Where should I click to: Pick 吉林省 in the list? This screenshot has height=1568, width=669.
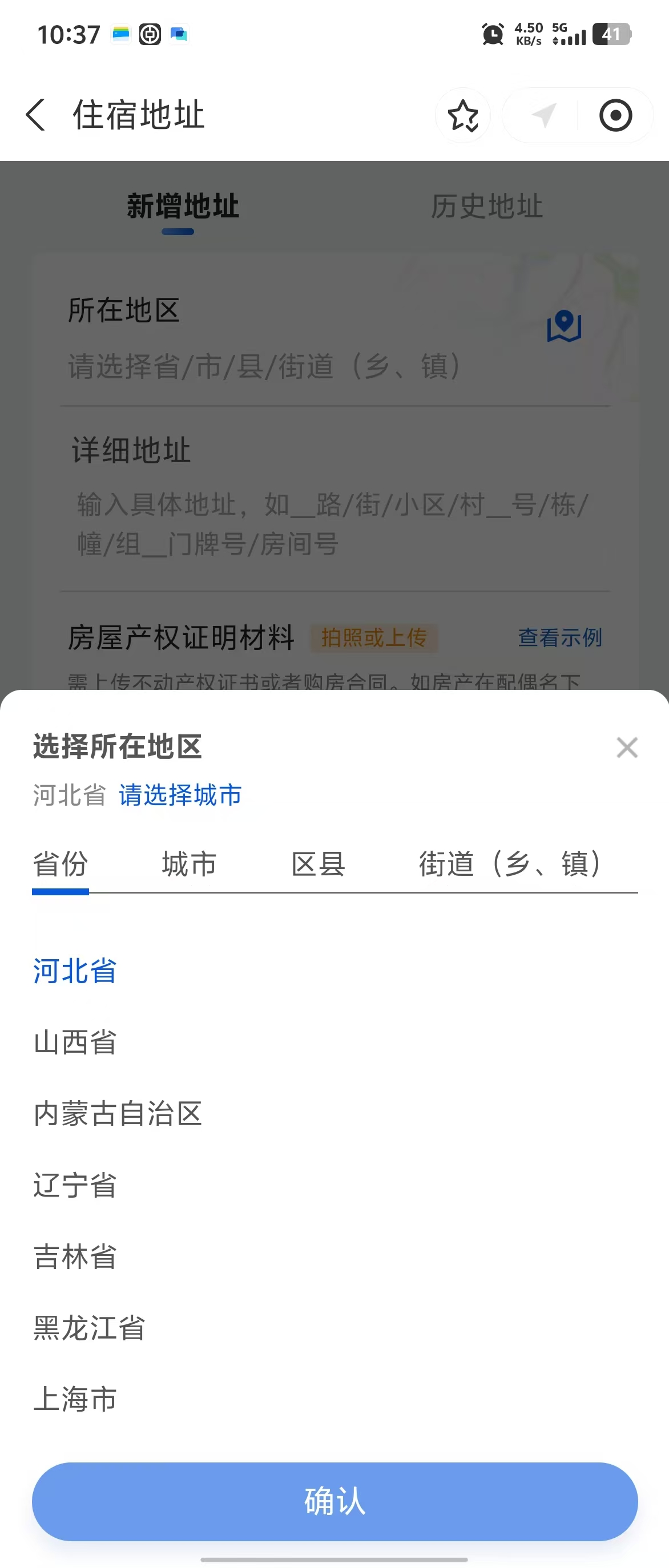(x=75, y=1256)
